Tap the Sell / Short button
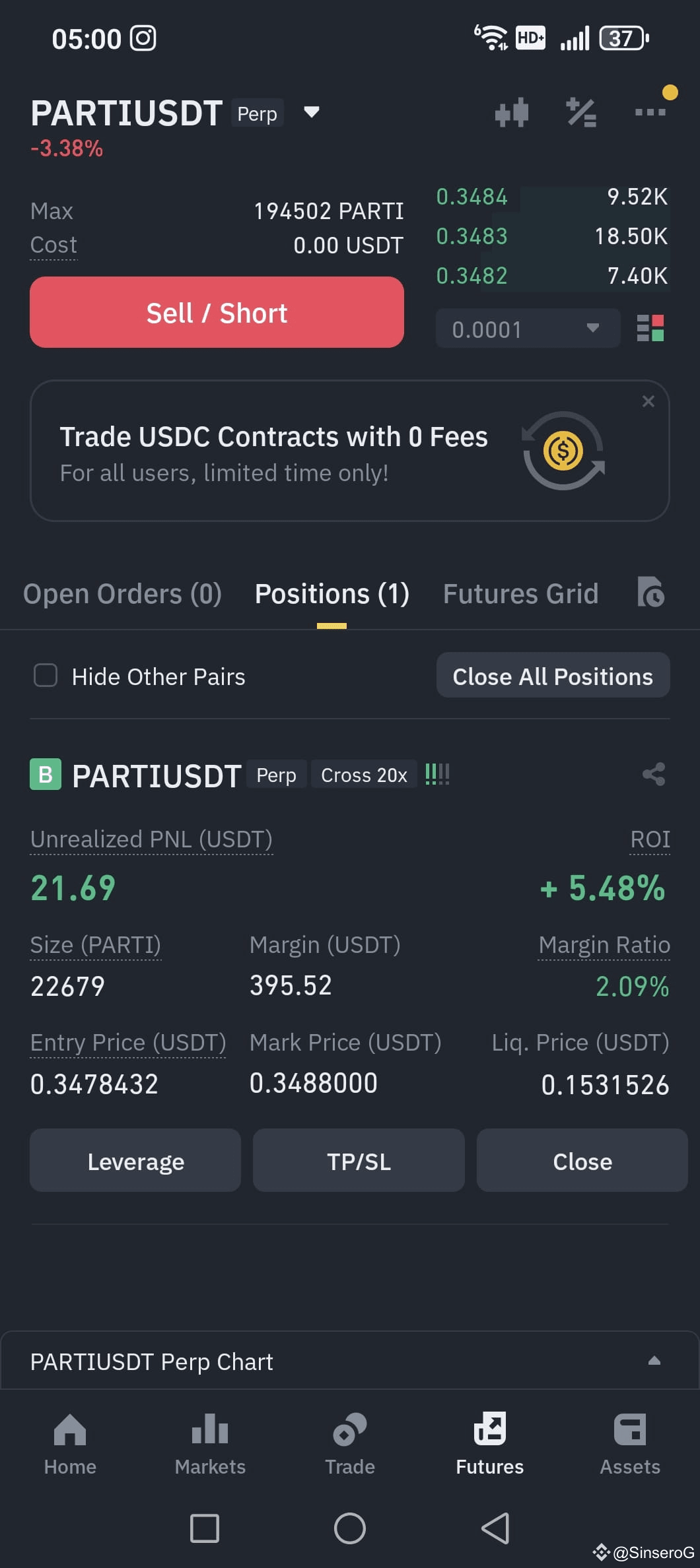The width and height of the screenshot is (700, 1568). pos(217,312)
